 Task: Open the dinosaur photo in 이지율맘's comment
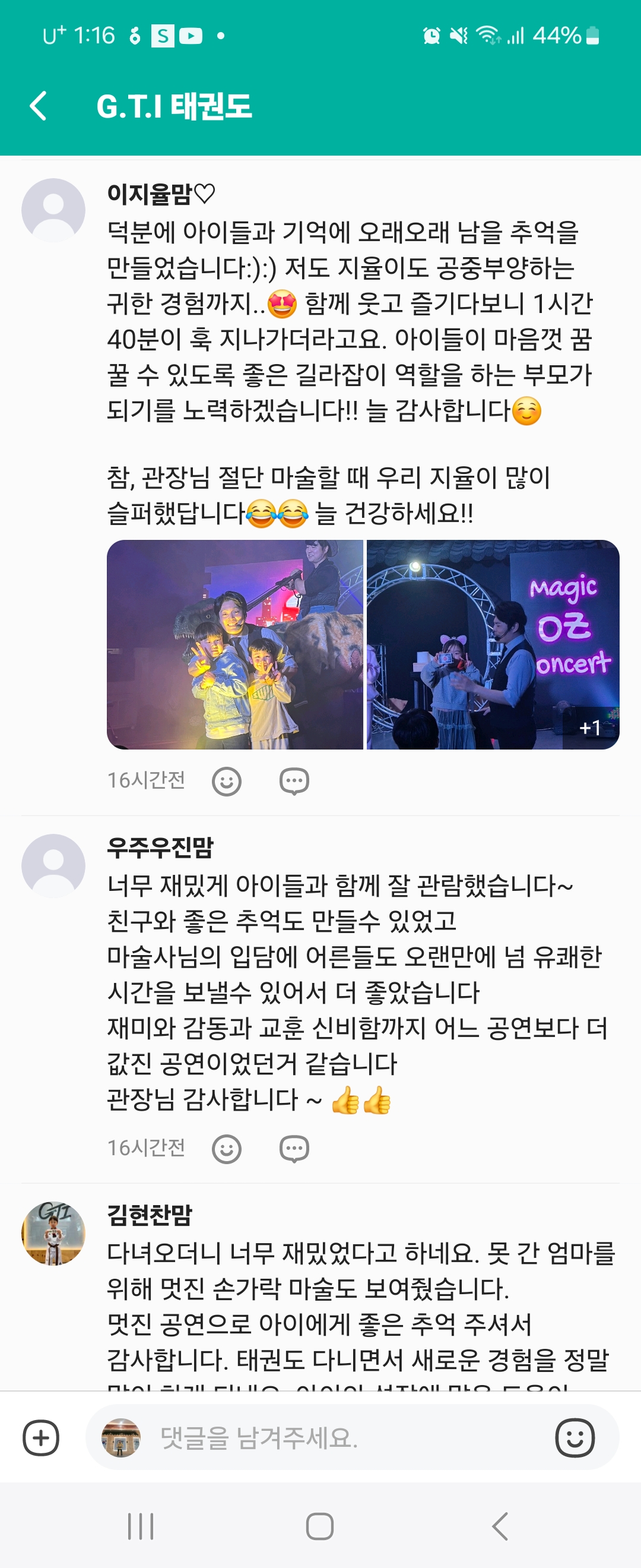point(235,644)
